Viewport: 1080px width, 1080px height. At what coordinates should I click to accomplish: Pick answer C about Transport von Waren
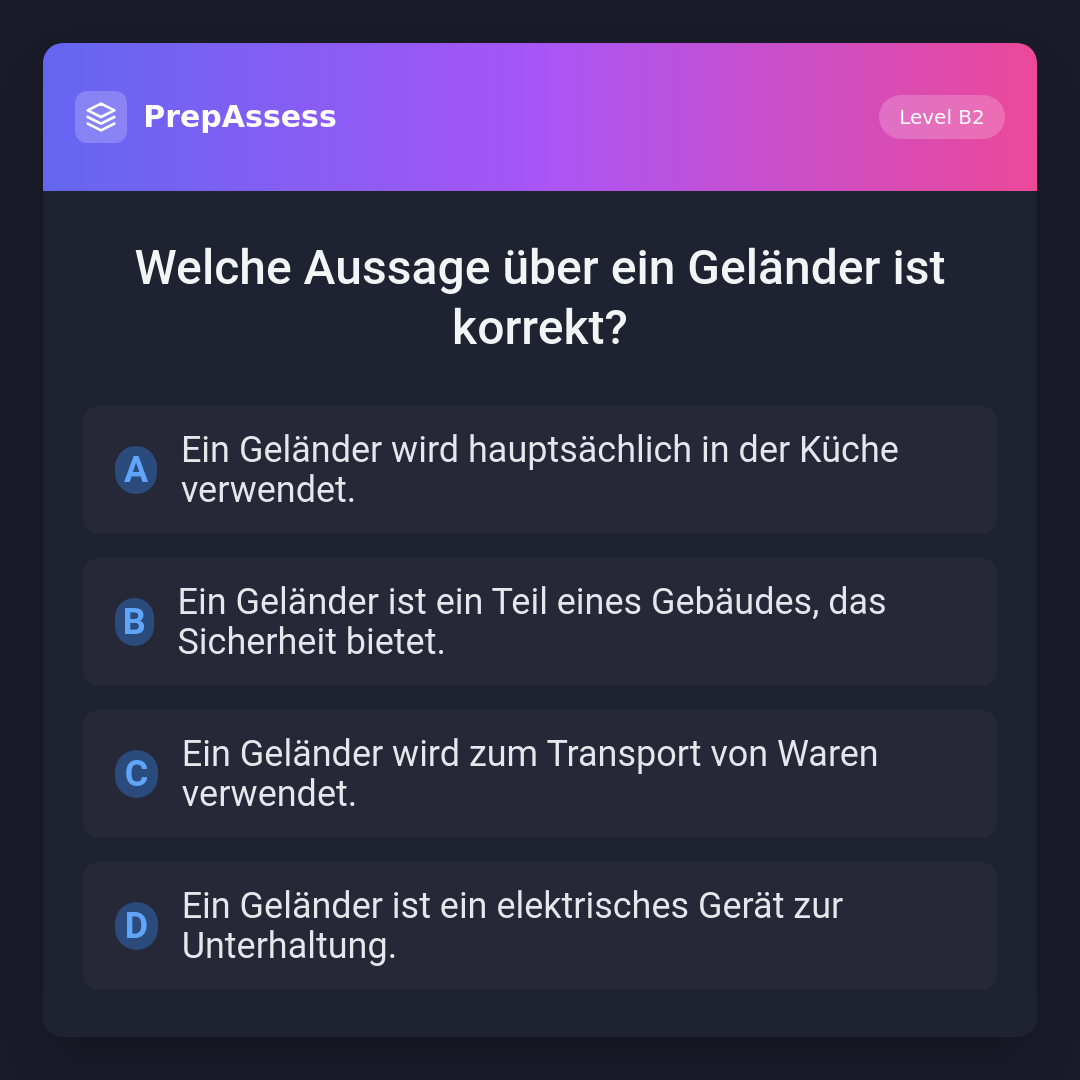[x=540, y=774]
